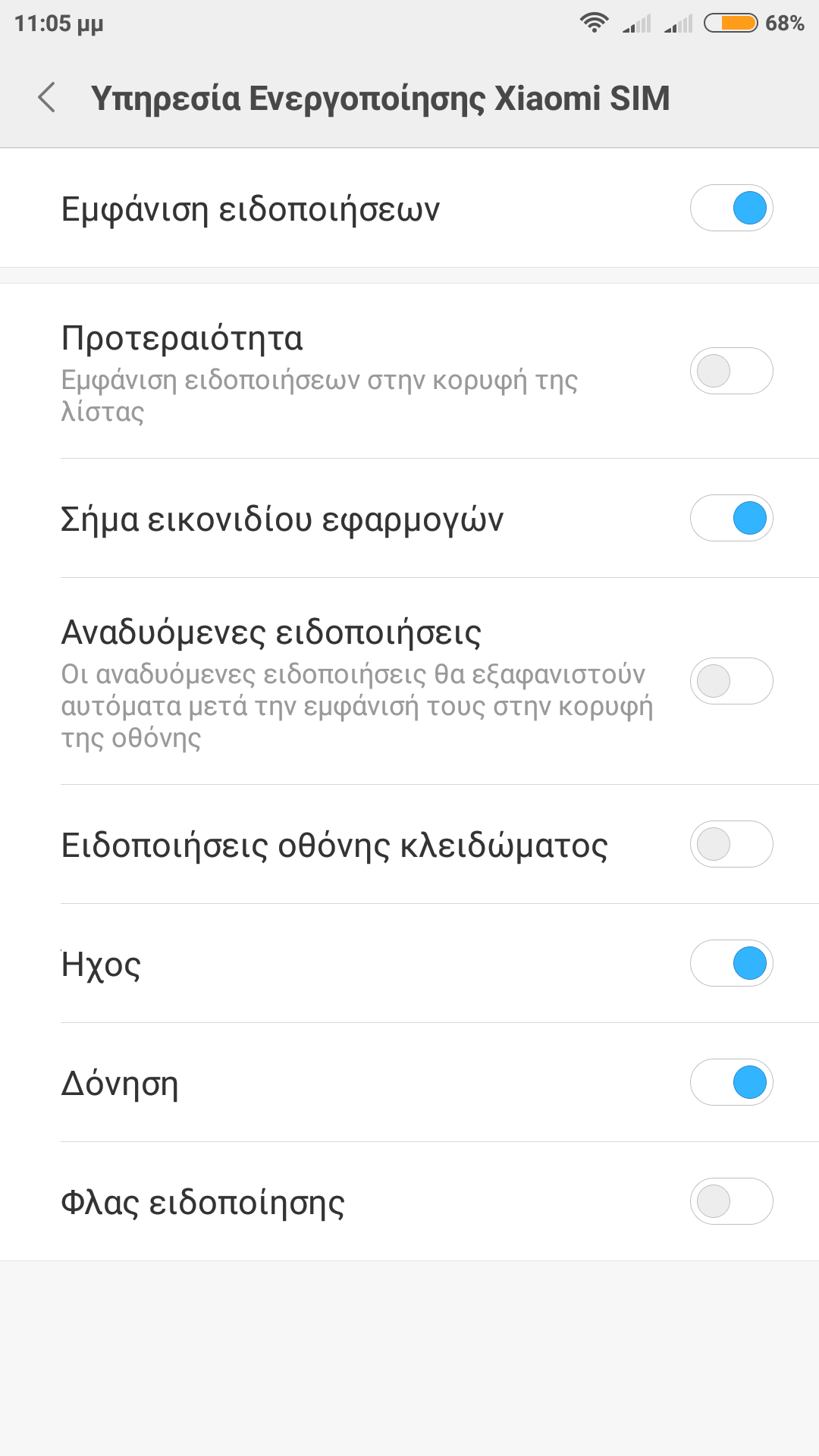Enable the Προτεραιότητα toggle
Image resolution: width=819 pixels, height=1456 pixels.
(x=731, y=371)
